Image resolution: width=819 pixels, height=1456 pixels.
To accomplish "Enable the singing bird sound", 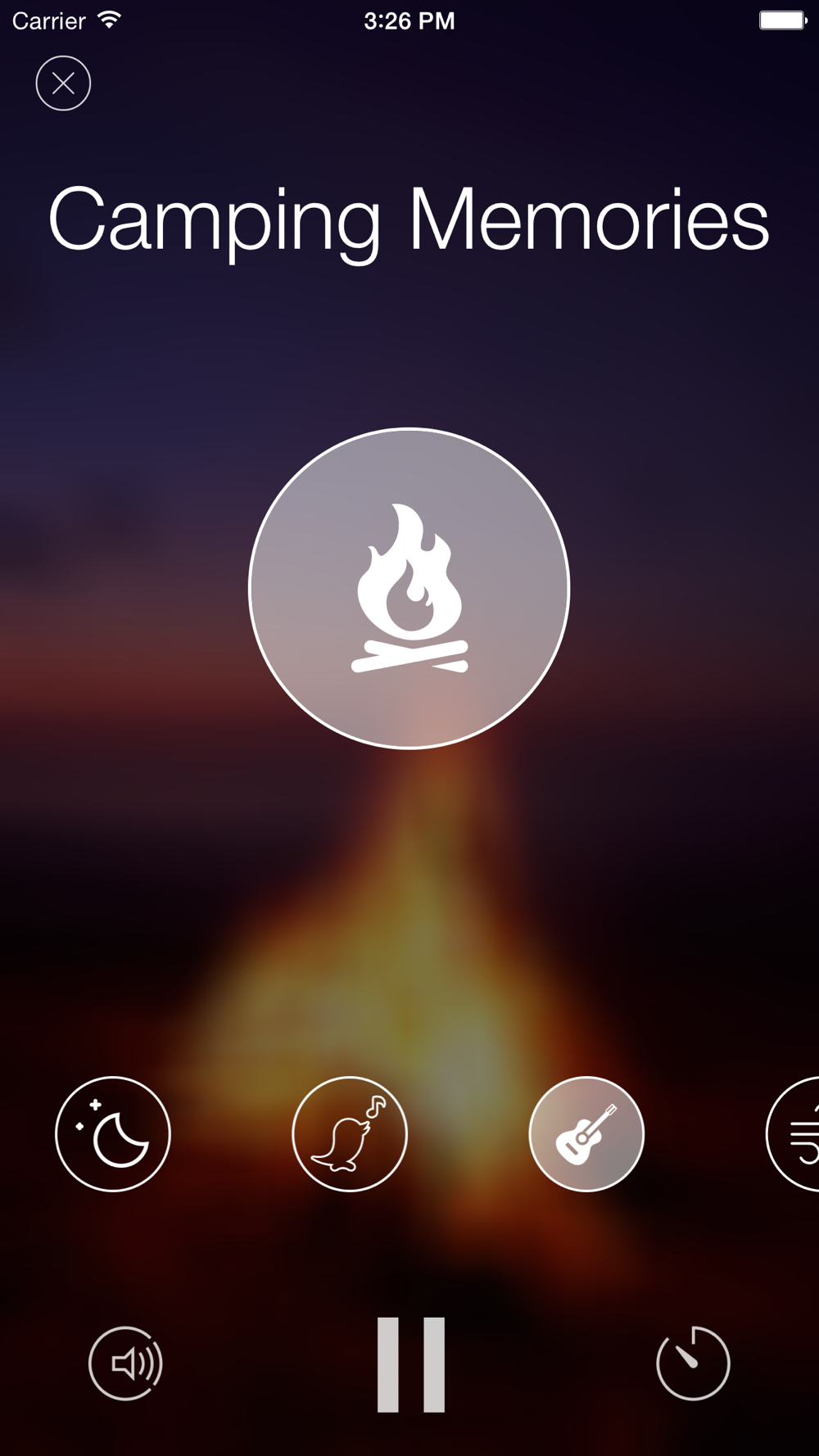I will (350, 1133).
